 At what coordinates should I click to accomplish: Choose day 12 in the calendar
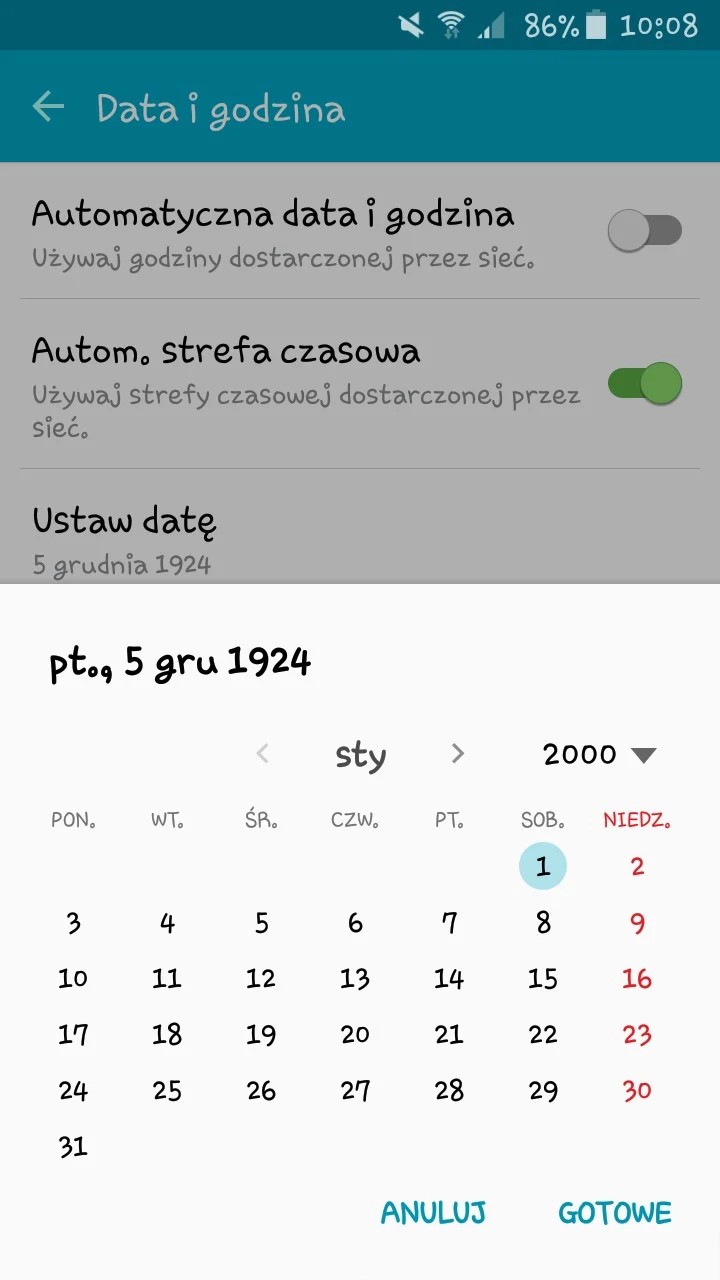(x=261, y=979)
